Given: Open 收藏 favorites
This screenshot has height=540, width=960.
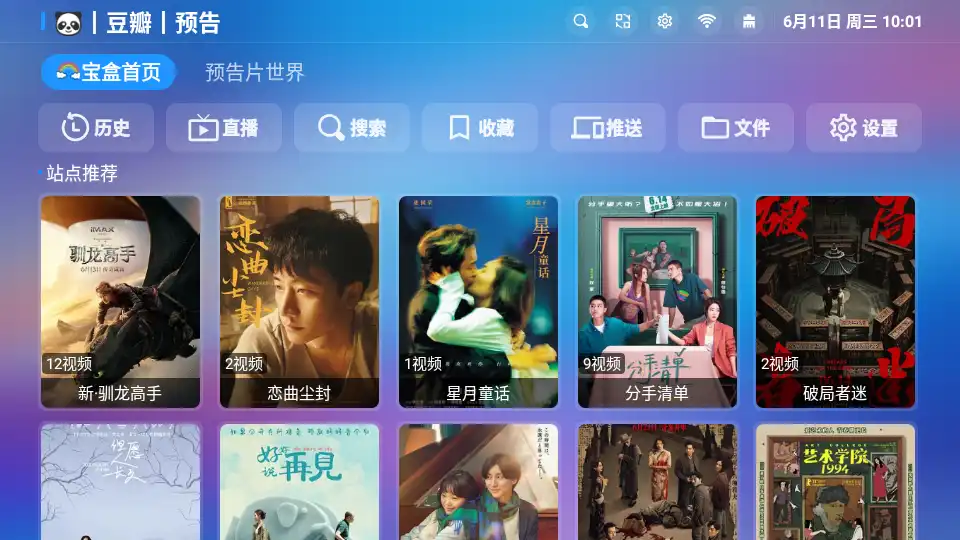Looking at the screenshot, I should click(x=480, y=128).
